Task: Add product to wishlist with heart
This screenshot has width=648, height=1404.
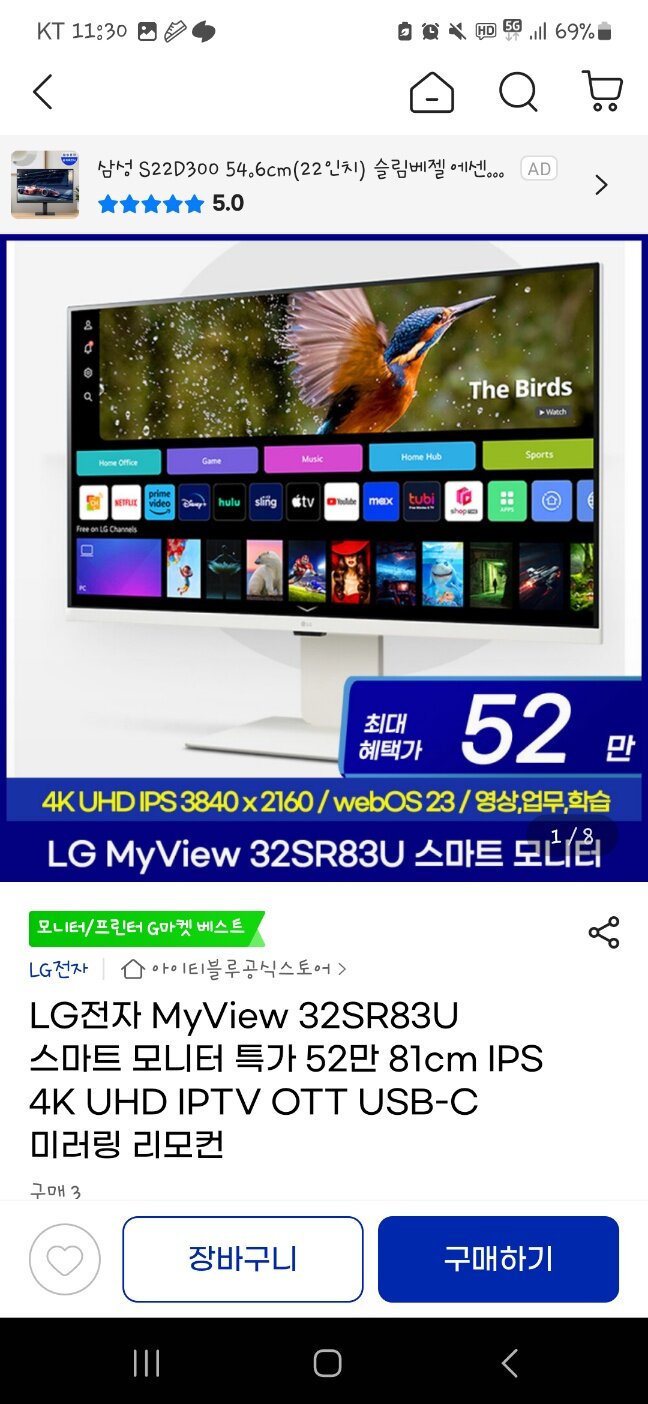Action: (x=65, y=1259)
